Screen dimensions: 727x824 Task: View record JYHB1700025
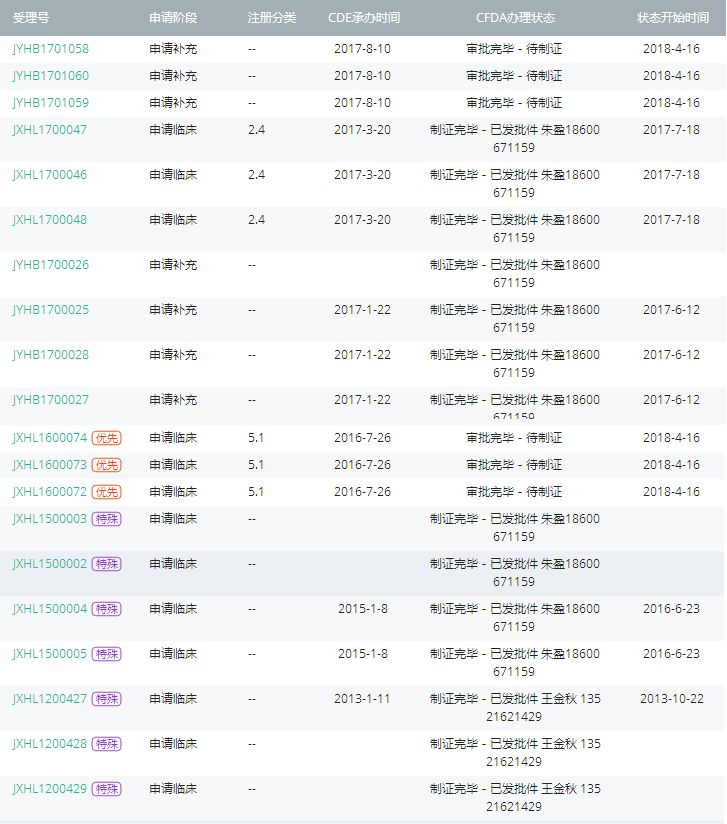50,310
